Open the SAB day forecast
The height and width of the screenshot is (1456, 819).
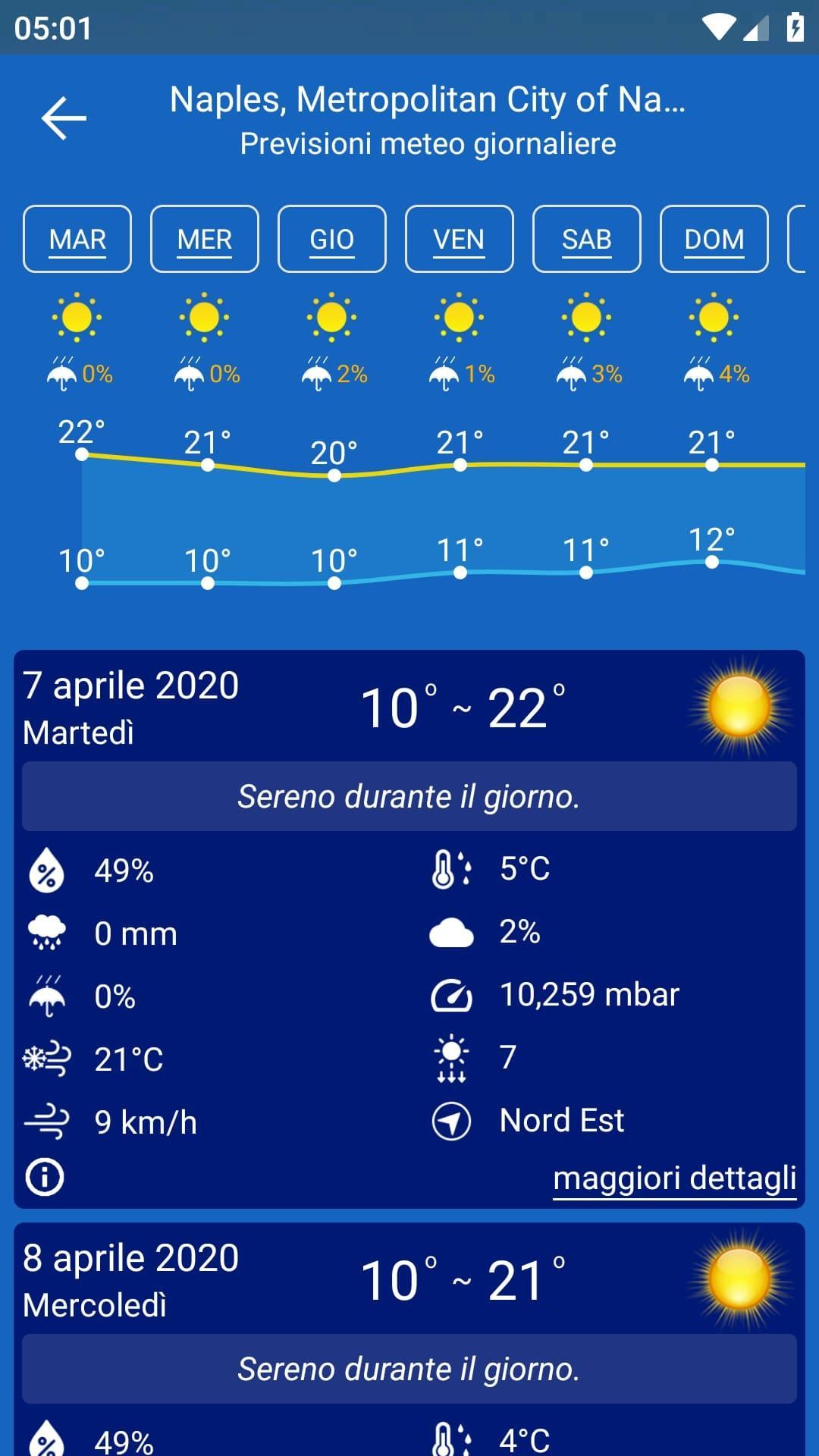587,239
